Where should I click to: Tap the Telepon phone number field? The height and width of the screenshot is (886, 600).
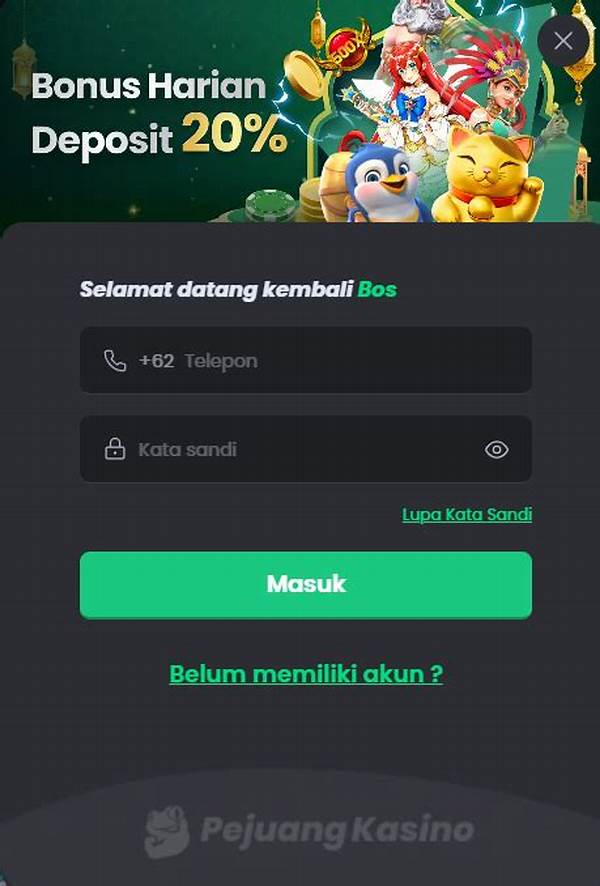pyautogui.click(x=330, y=361)
